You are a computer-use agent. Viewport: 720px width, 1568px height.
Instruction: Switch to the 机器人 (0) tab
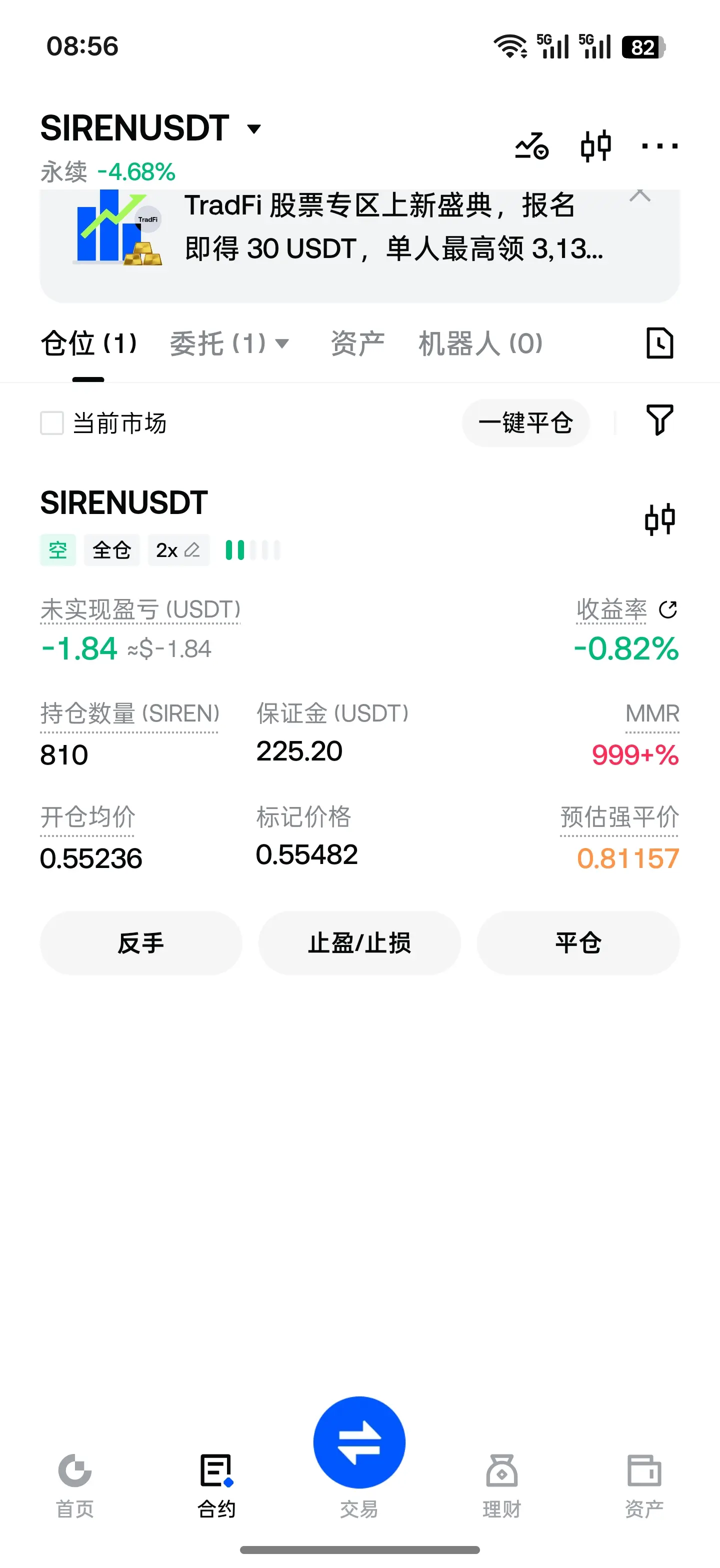click(x=479, y=344)
